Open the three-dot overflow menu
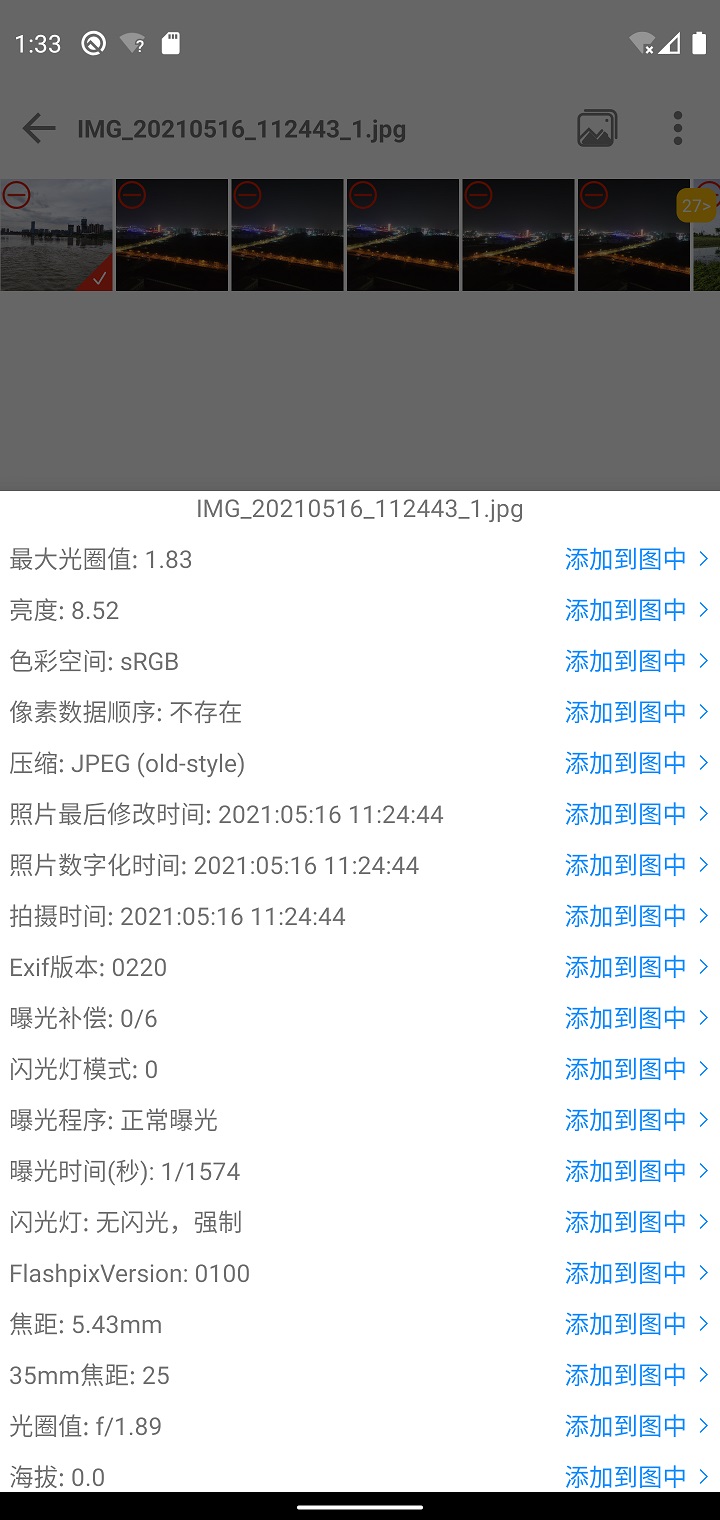 (678, 128)
